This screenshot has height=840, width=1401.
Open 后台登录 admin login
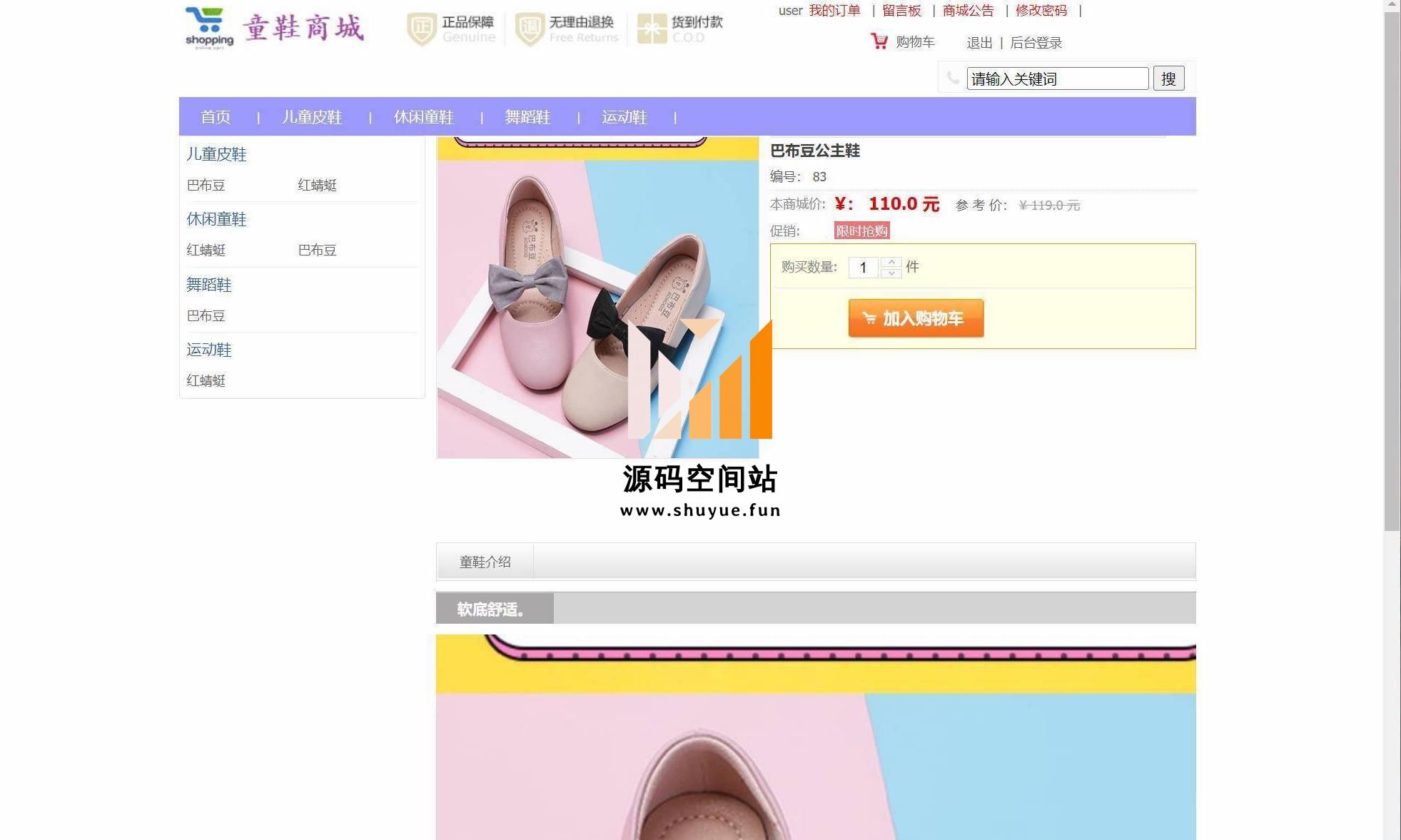1036,43
